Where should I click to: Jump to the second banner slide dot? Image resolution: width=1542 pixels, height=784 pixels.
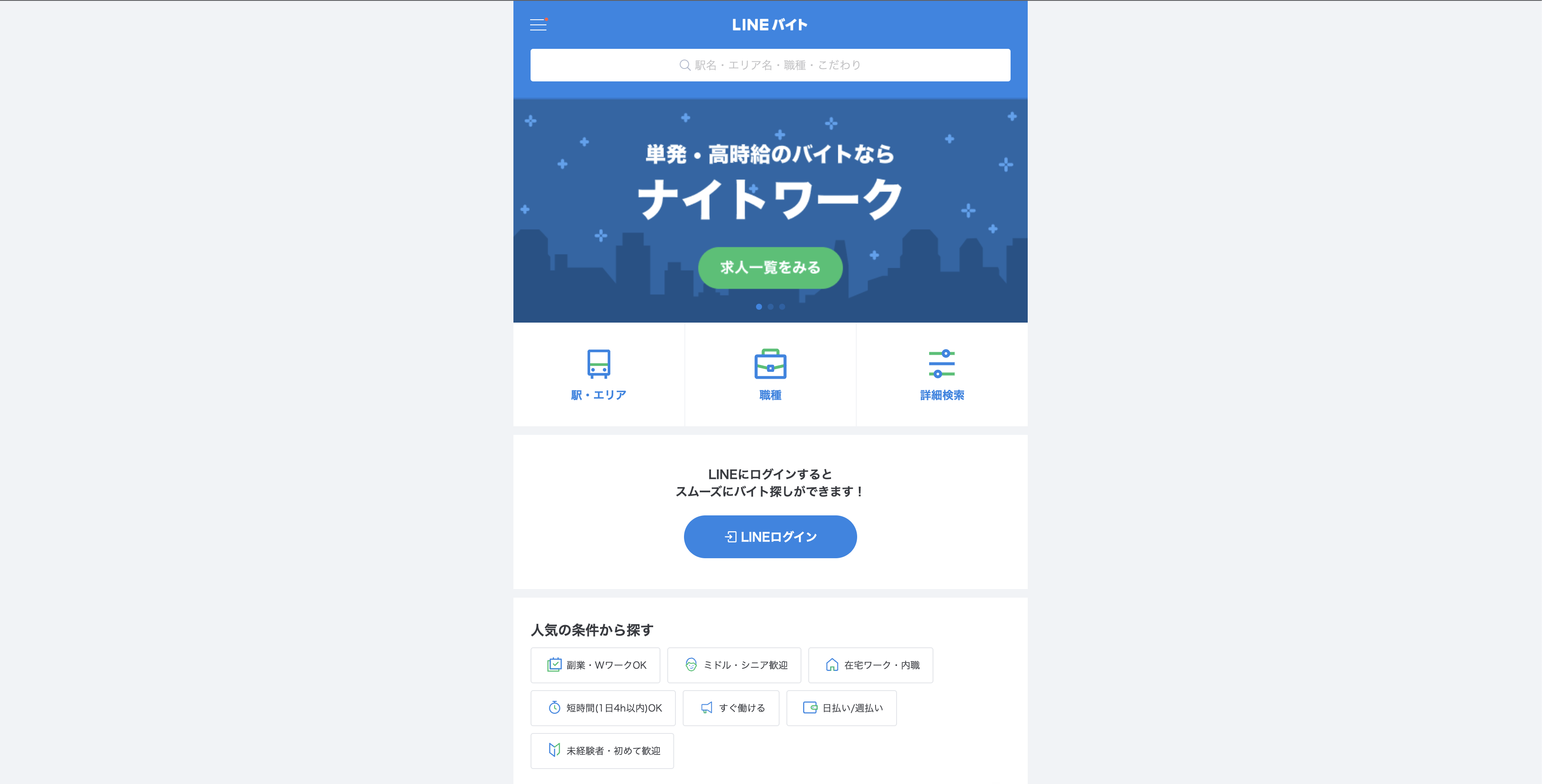click(x=771, y=306)
